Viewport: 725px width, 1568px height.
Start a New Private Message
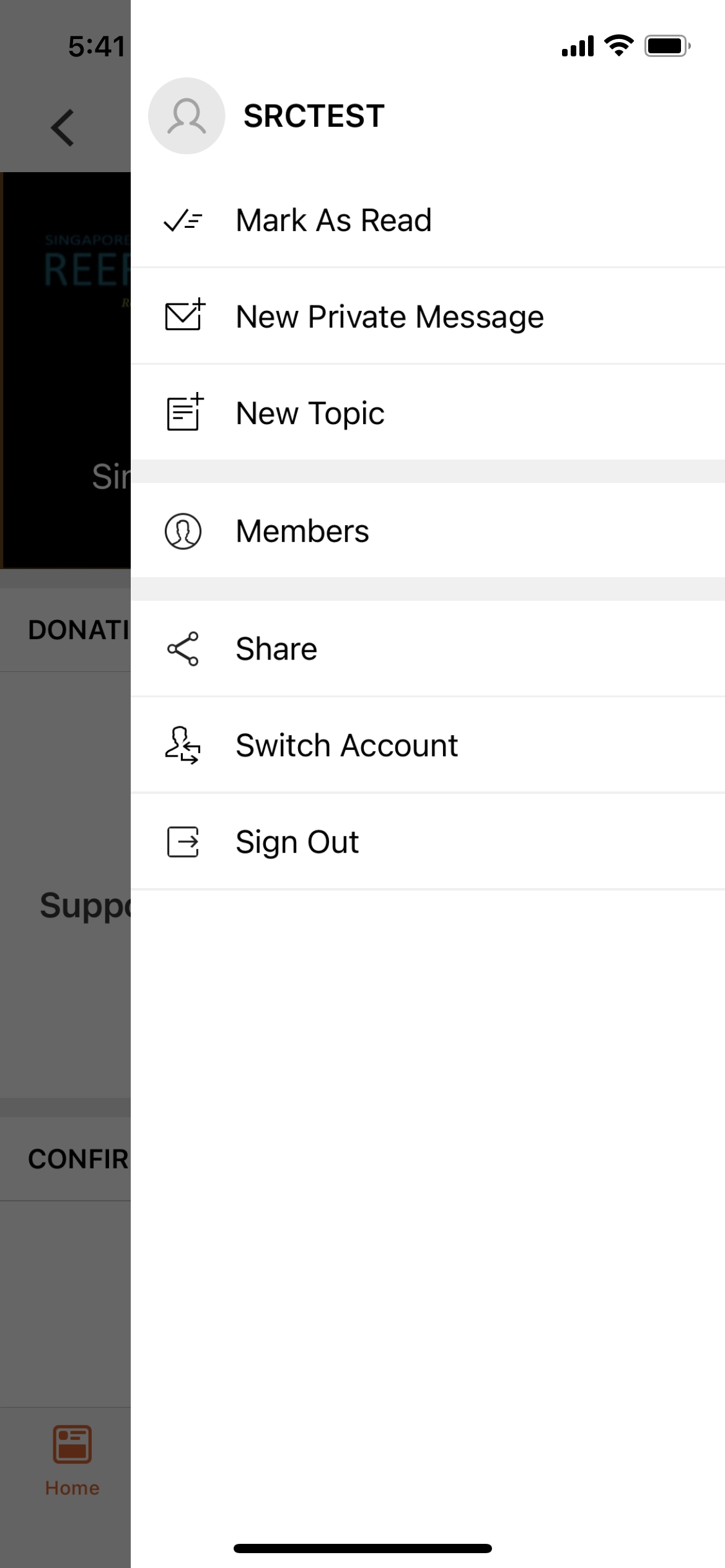click(x=428, y=316)
